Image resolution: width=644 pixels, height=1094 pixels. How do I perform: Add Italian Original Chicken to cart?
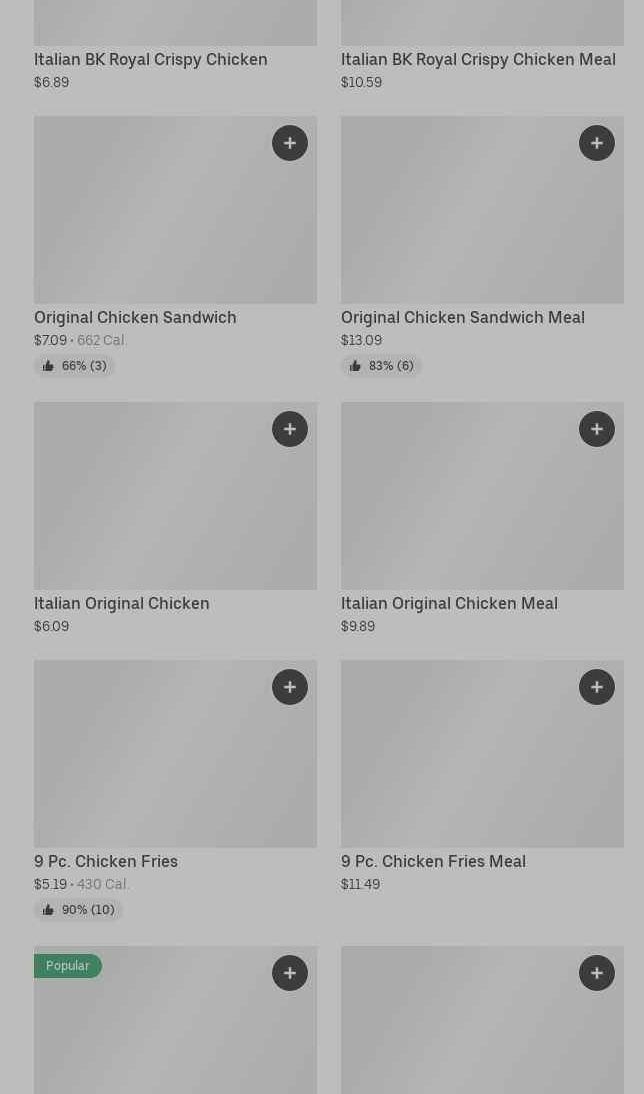click(290, 429)
